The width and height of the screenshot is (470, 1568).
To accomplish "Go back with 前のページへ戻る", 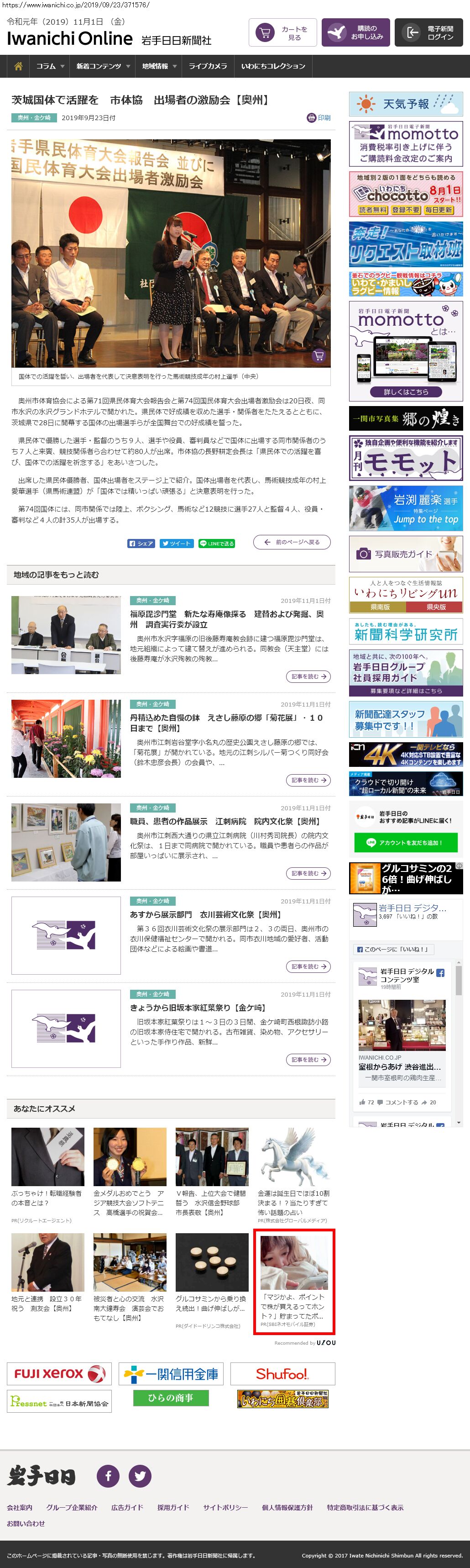I will point(292,542).
